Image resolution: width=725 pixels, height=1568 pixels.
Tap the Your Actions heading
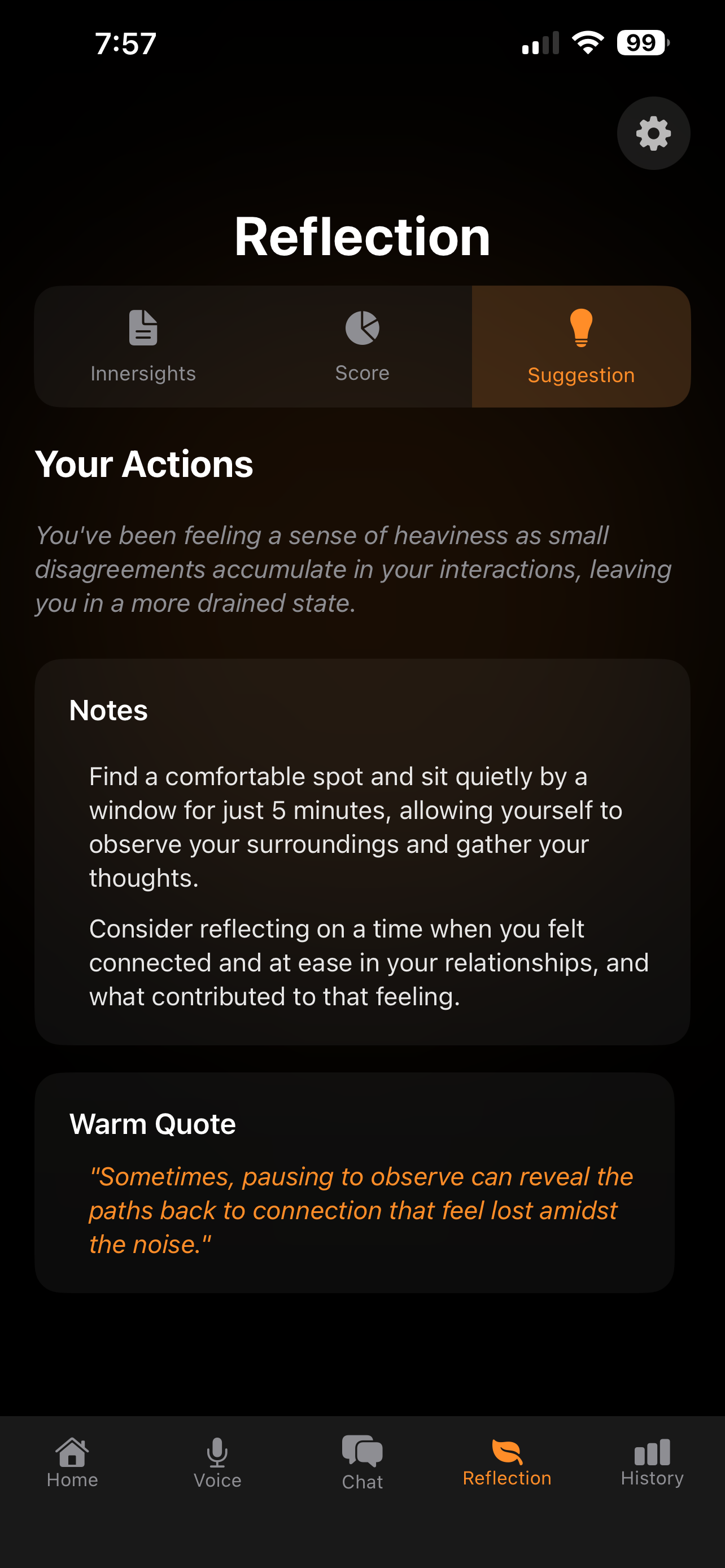(145, 465)
